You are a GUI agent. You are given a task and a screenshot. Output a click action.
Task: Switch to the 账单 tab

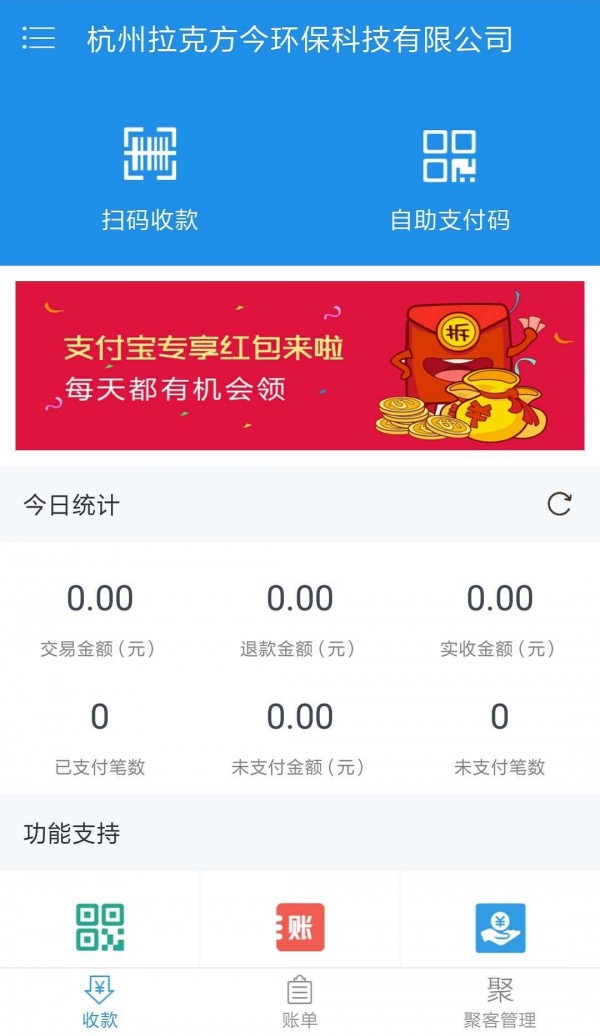coord(300,1002)
